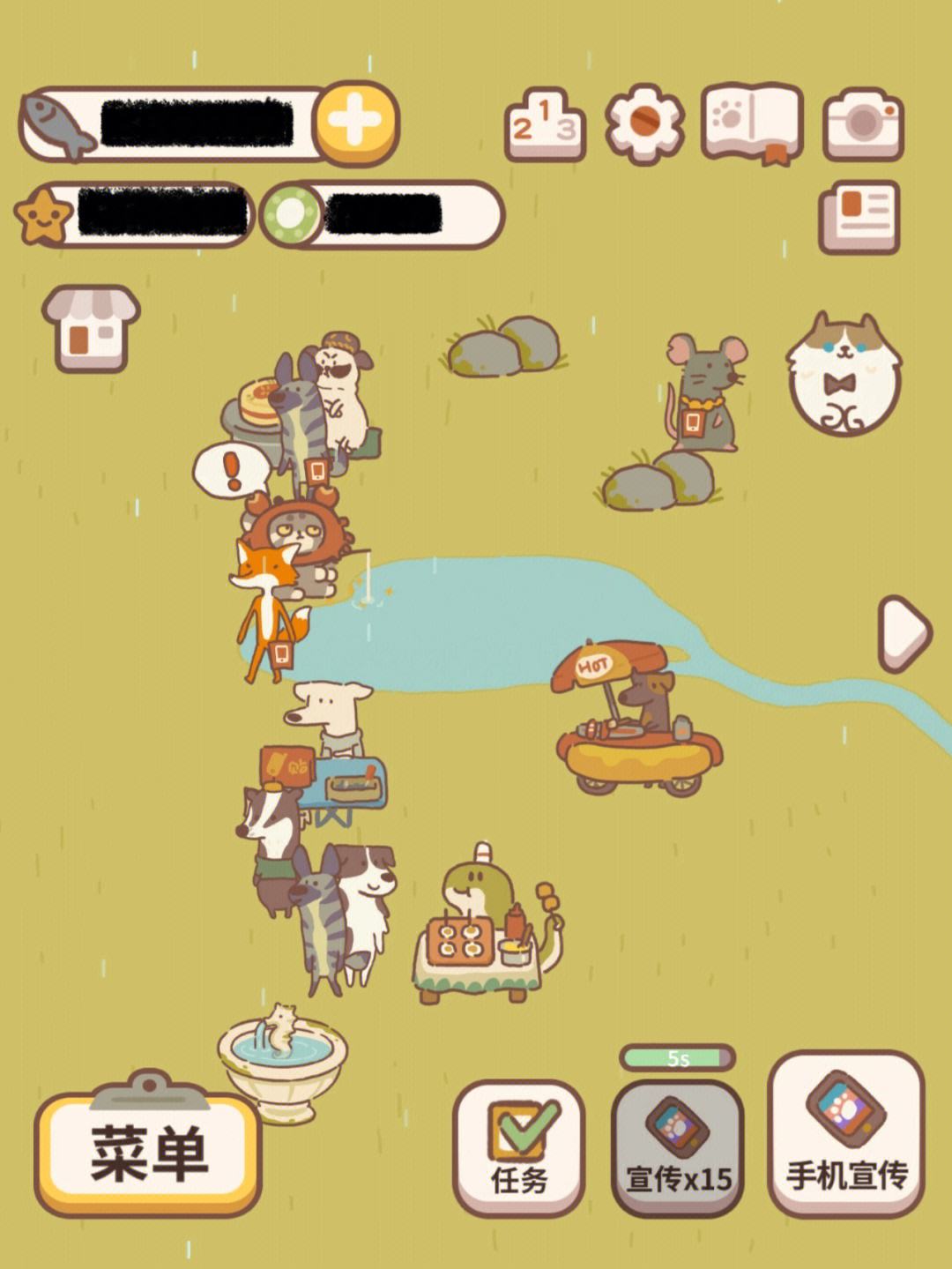Screen dimensions: 952x1269
Task: Open the leaderboard ranking icon
Action: tap(544, 124)
